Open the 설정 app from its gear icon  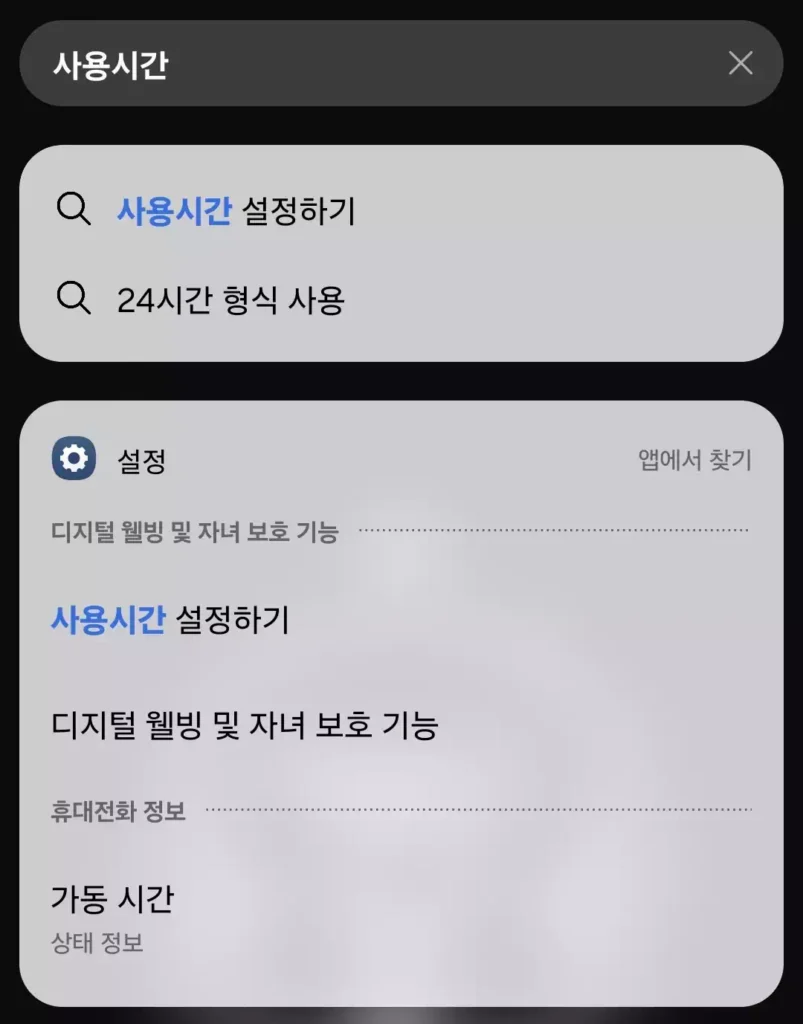pos(74,460)
